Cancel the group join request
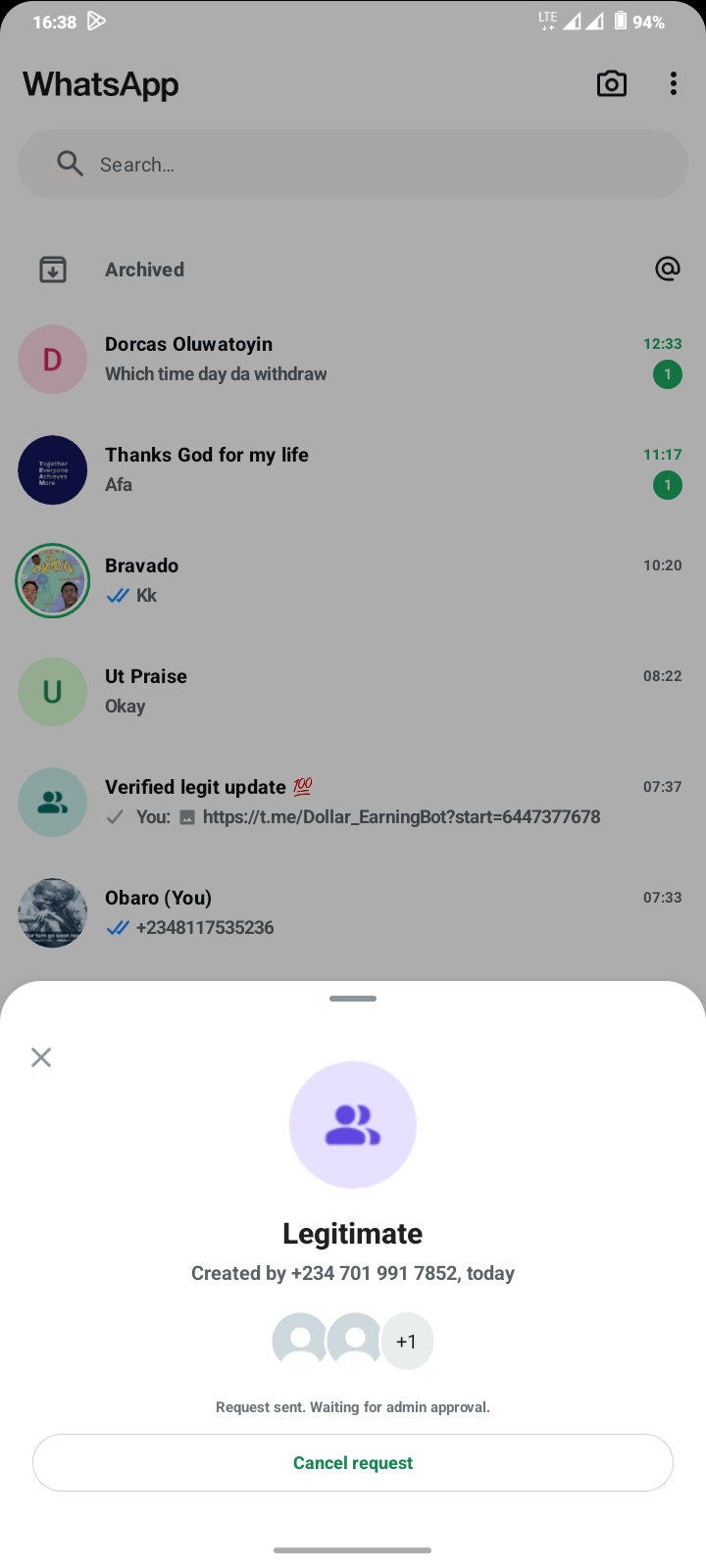 353,1462
